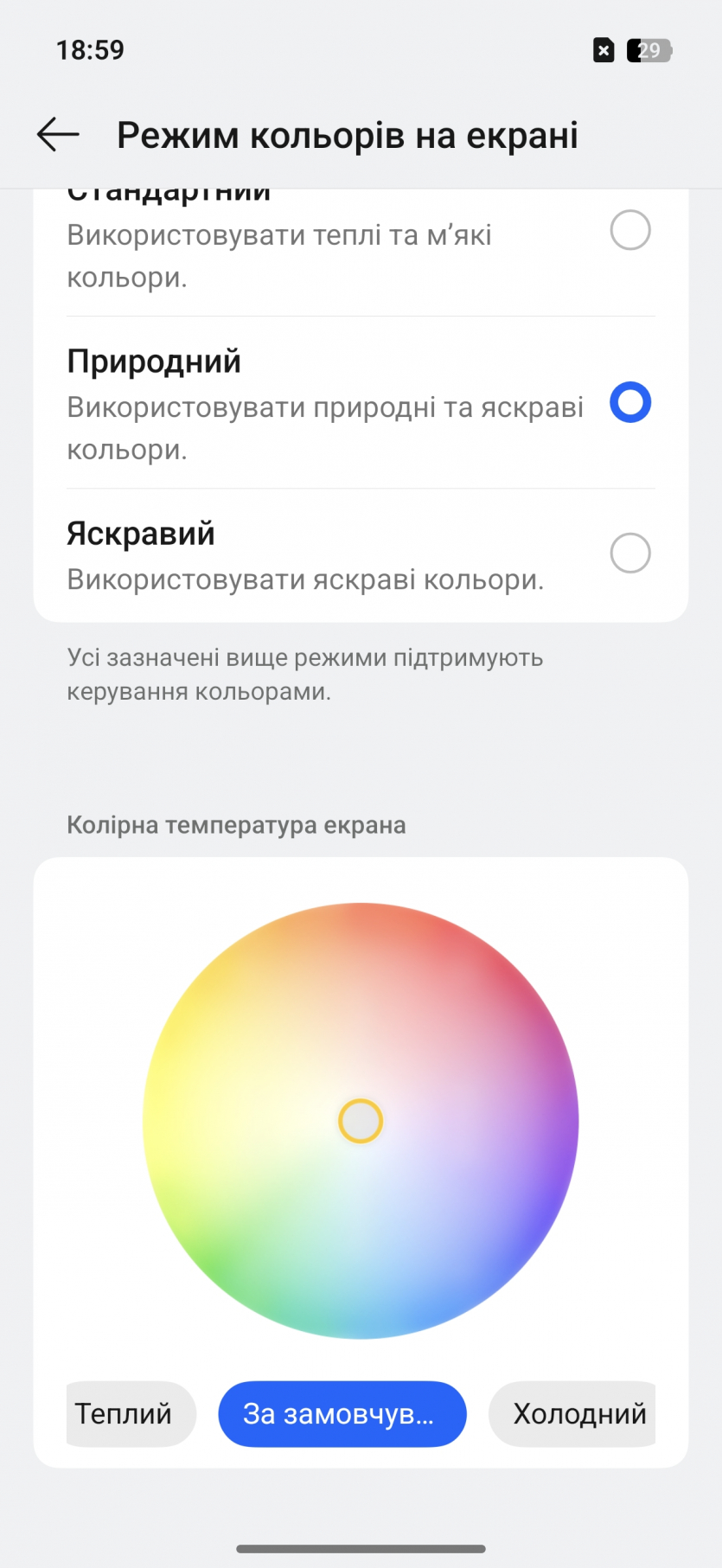Tap the color temperature wheel
The image size is (722, 1568).
coord(361,1121)
